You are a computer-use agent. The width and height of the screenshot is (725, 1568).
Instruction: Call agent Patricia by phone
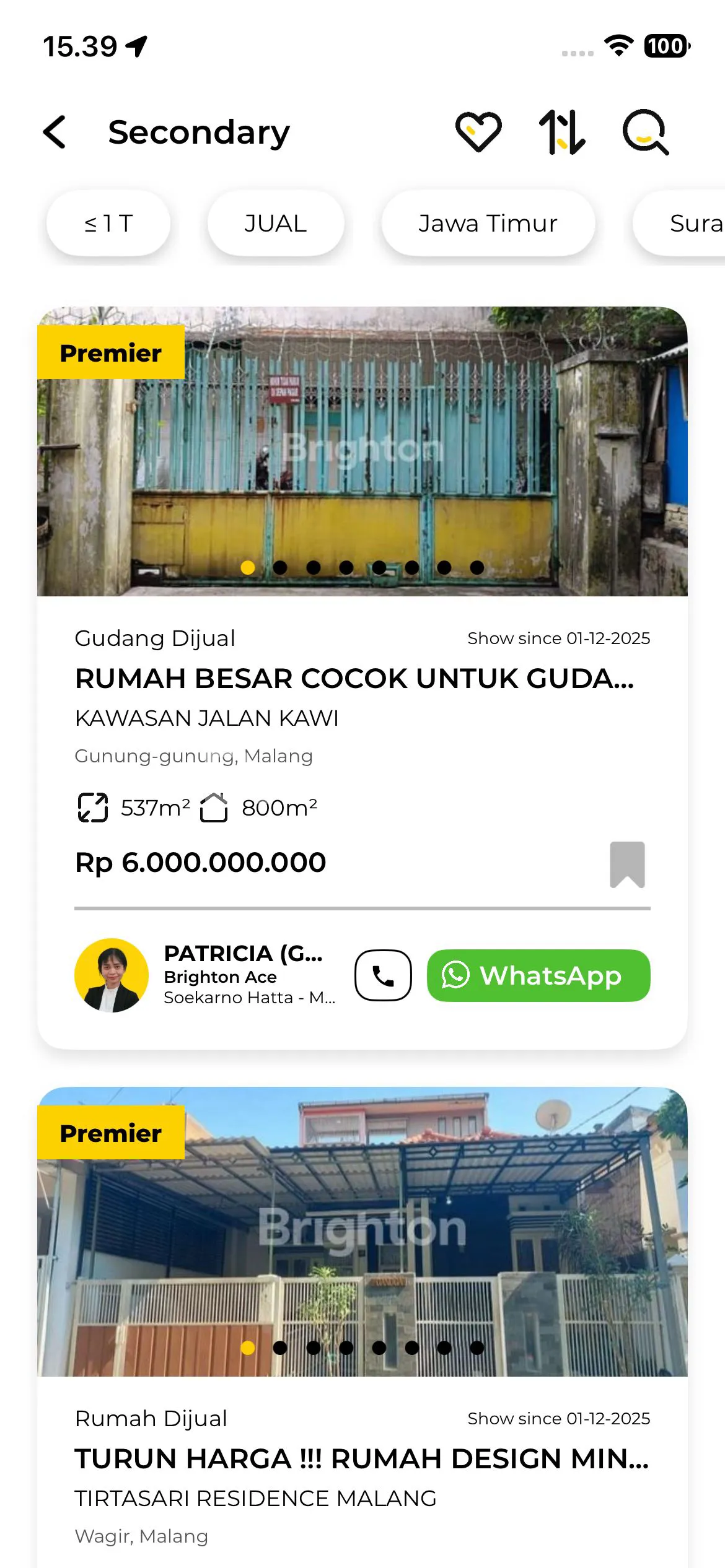(383, 975)
